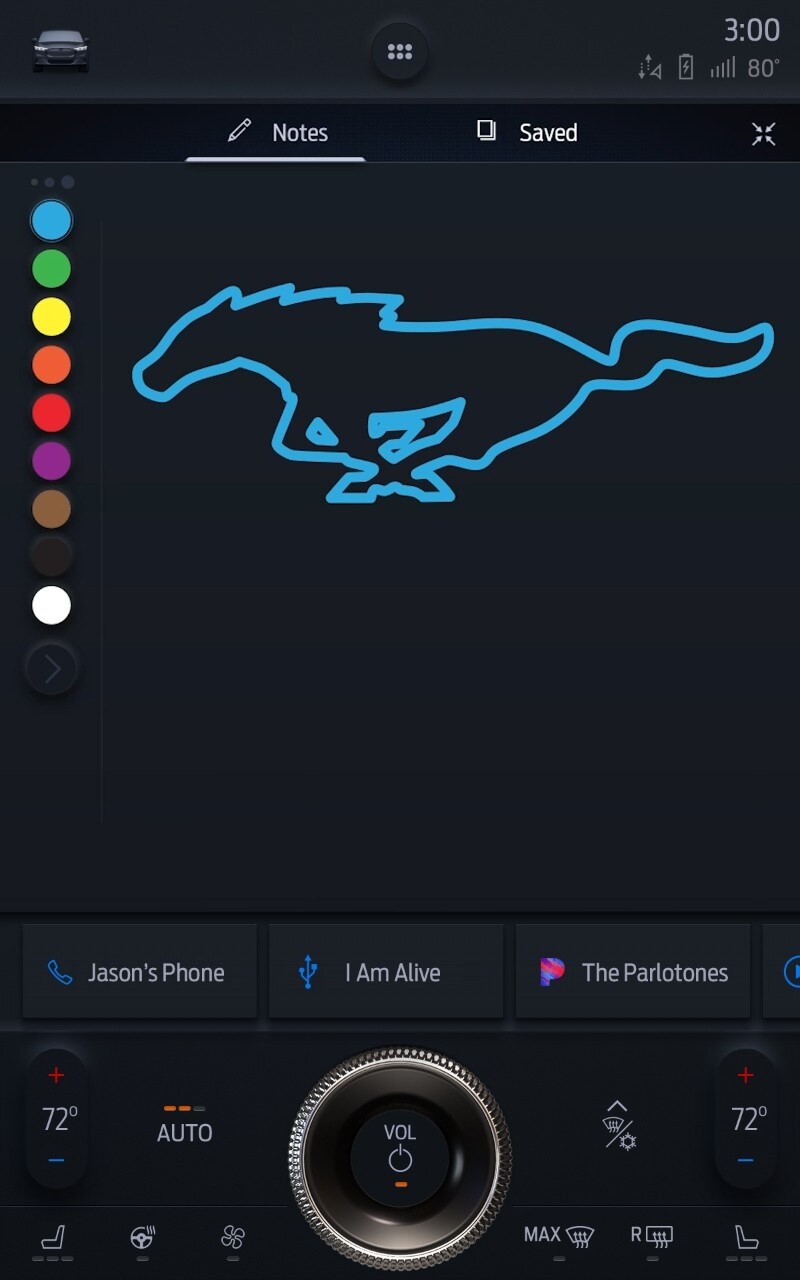Pick the purple color swatch
Screen dimensions: 800x1280
click(51, 461)
